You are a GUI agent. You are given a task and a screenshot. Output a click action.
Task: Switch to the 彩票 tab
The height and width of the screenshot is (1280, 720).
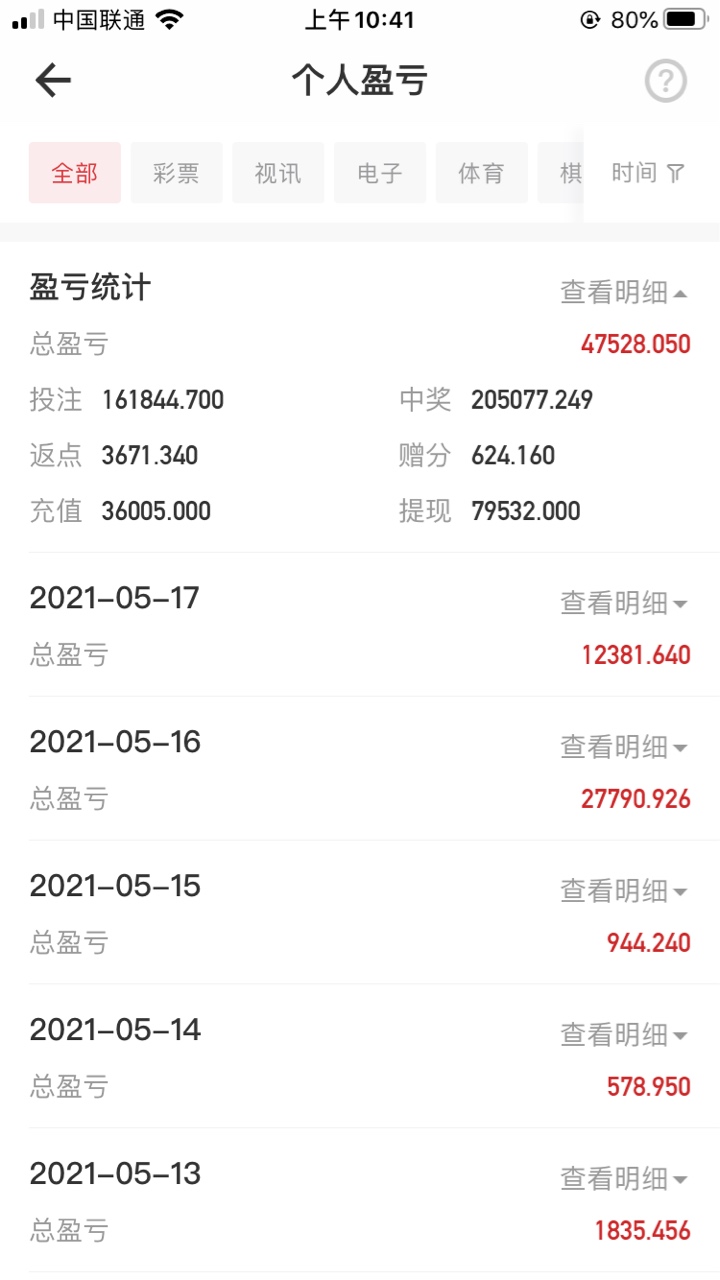(176, 173)
